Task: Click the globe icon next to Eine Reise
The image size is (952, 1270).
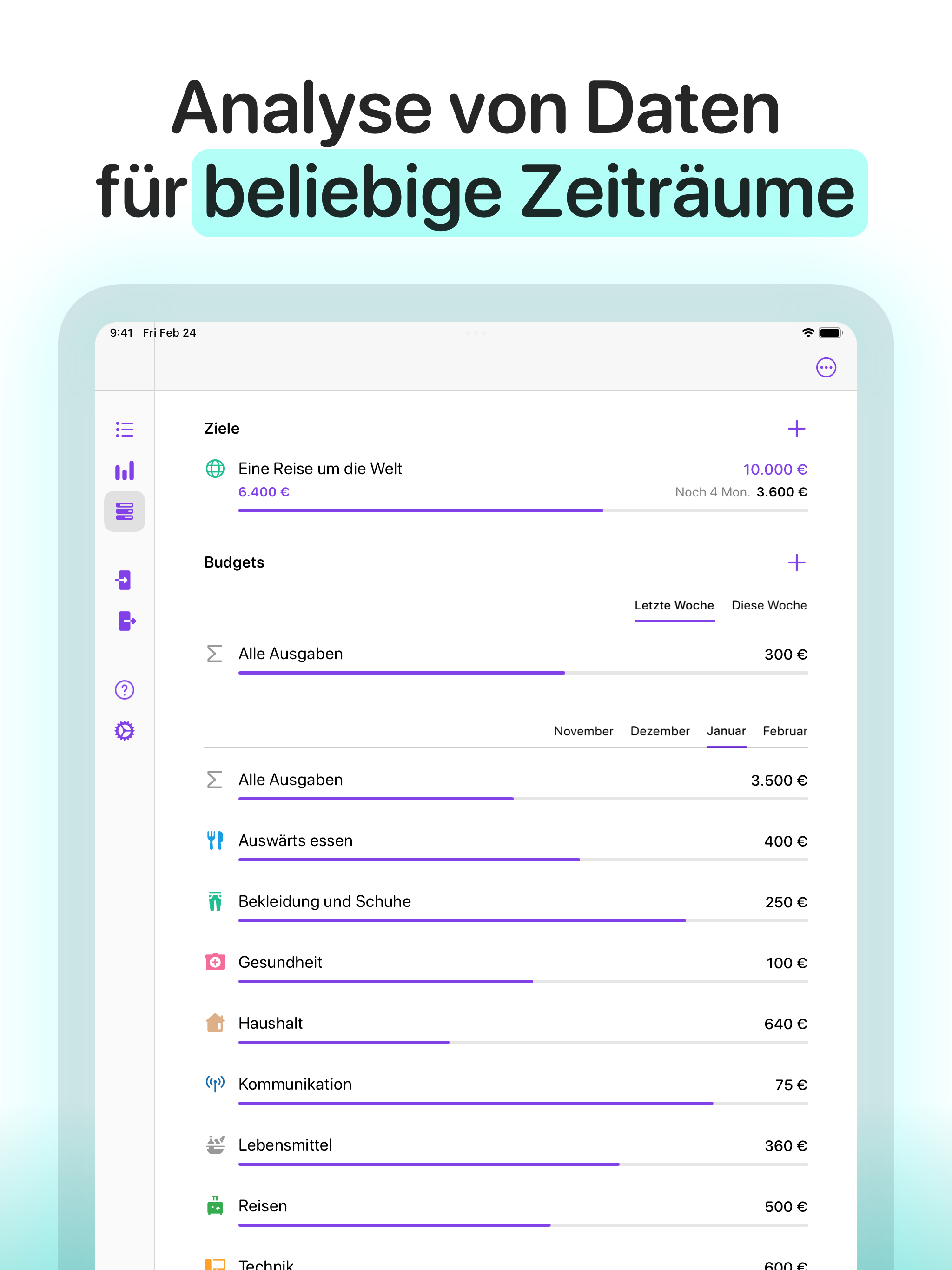Action: [x=215, y=469]
